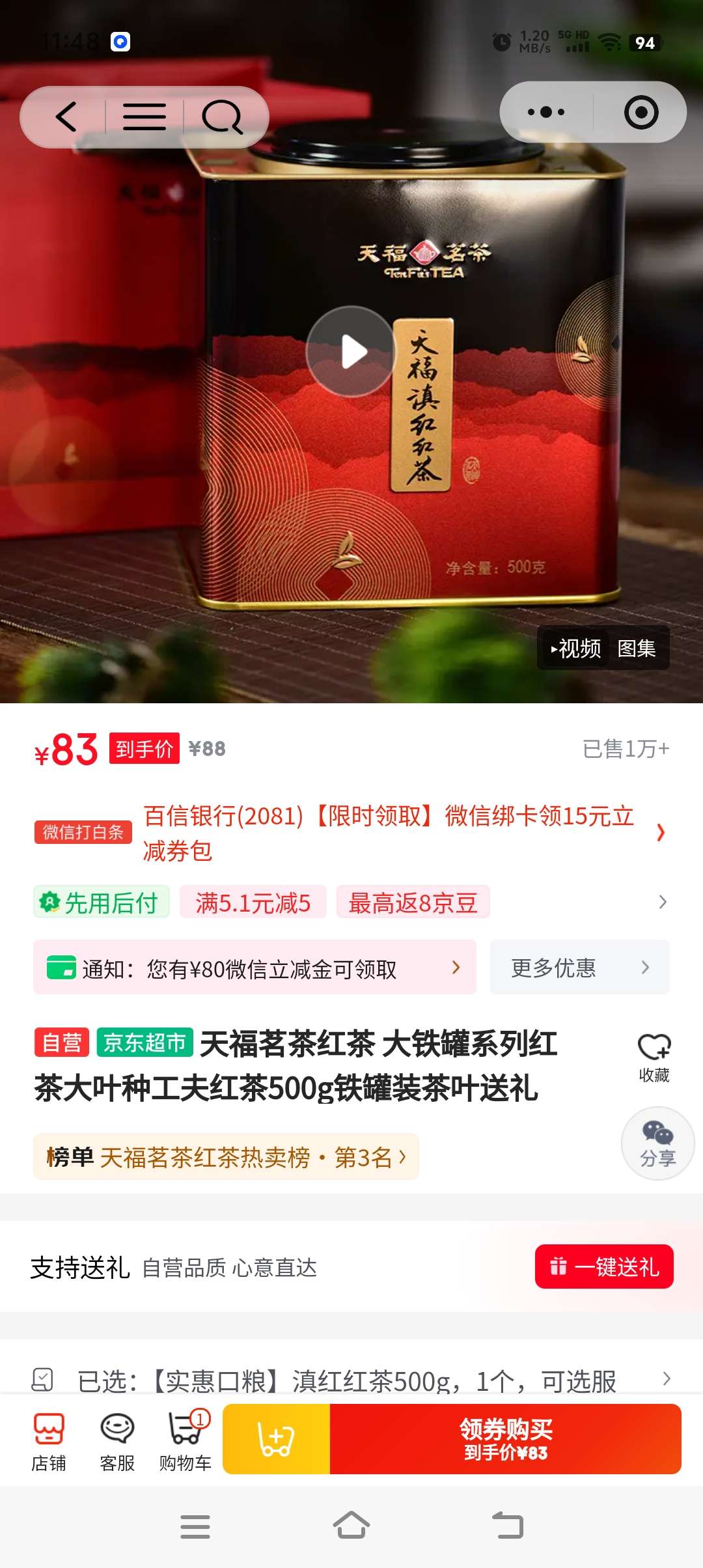Image resolution: width=703 pixels, height=1568 pixels.
Task: View coupon details for 满5.1元减5
Action: pyautogui.click(x=253, y=903)
